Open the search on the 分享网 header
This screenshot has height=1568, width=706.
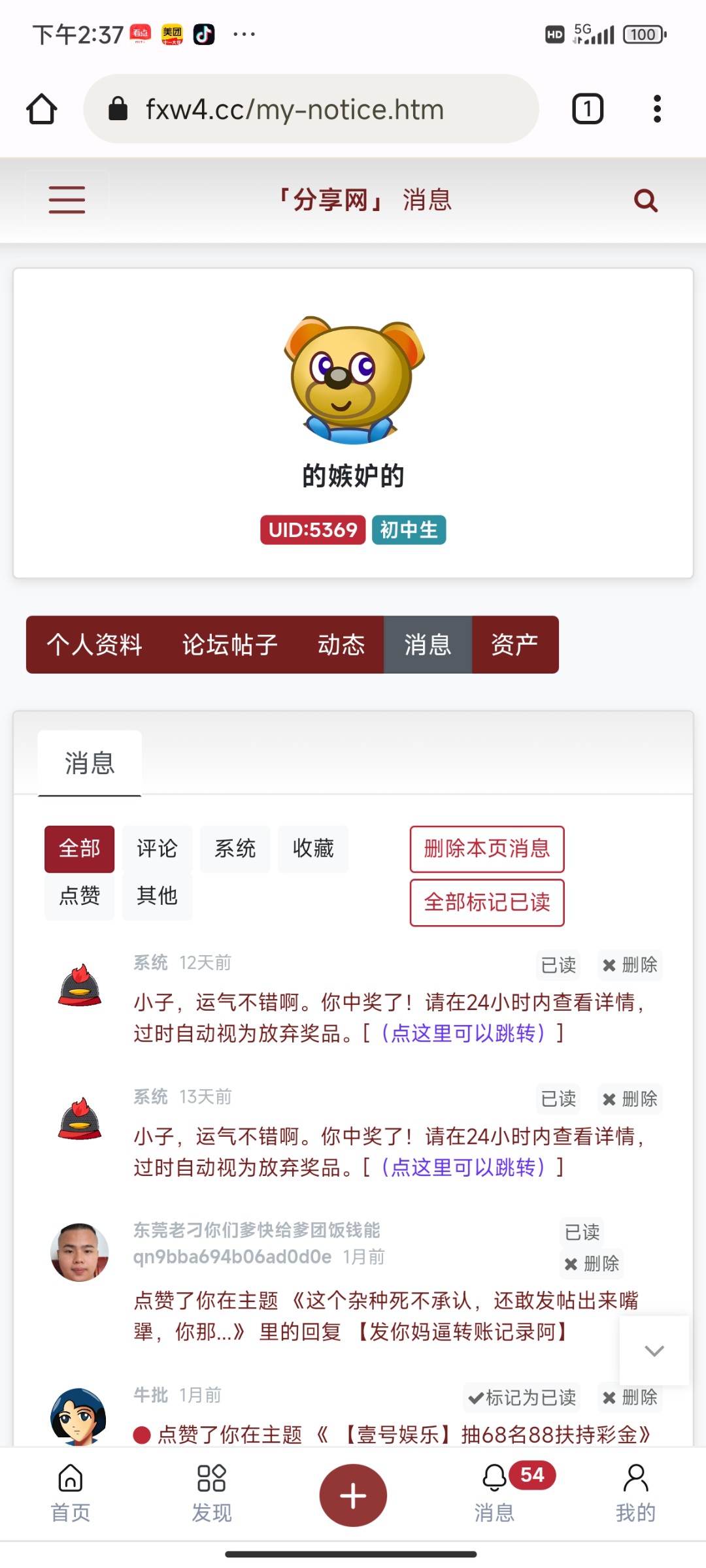pos(645,200)
